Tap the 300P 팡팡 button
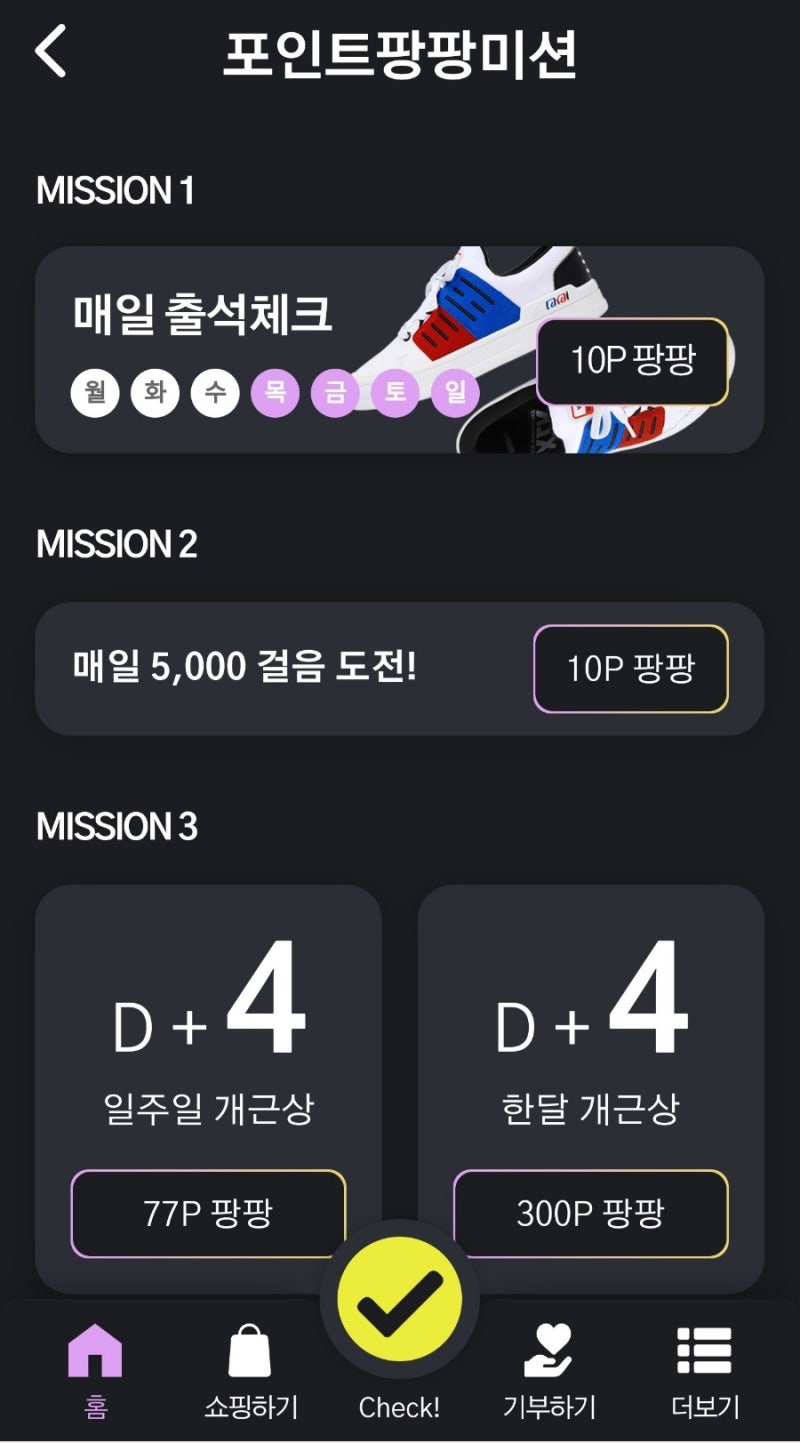 [x=590, y=1213]
